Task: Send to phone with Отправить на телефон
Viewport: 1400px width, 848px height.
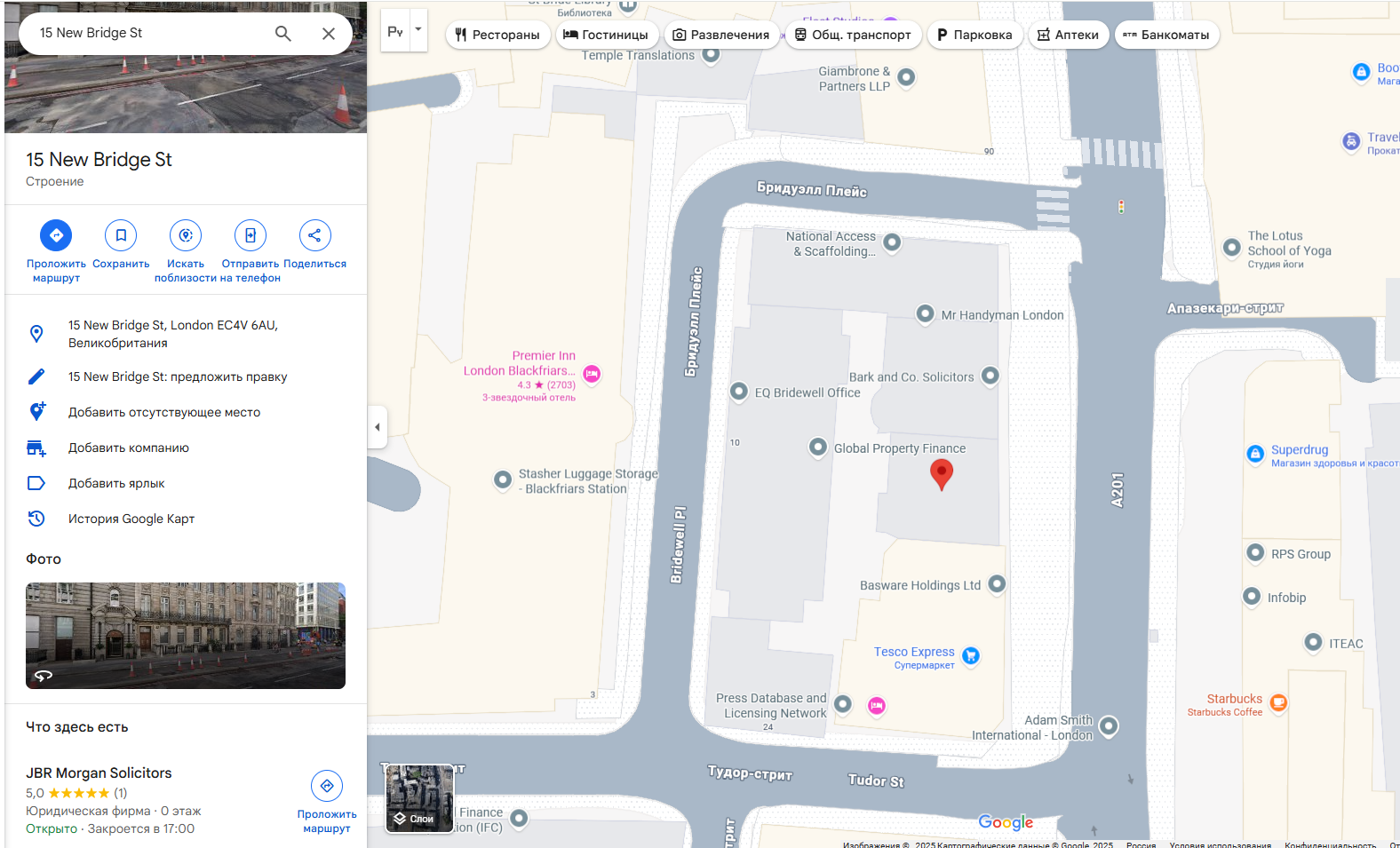Action: pyautogui.click(x=251, y=235)
